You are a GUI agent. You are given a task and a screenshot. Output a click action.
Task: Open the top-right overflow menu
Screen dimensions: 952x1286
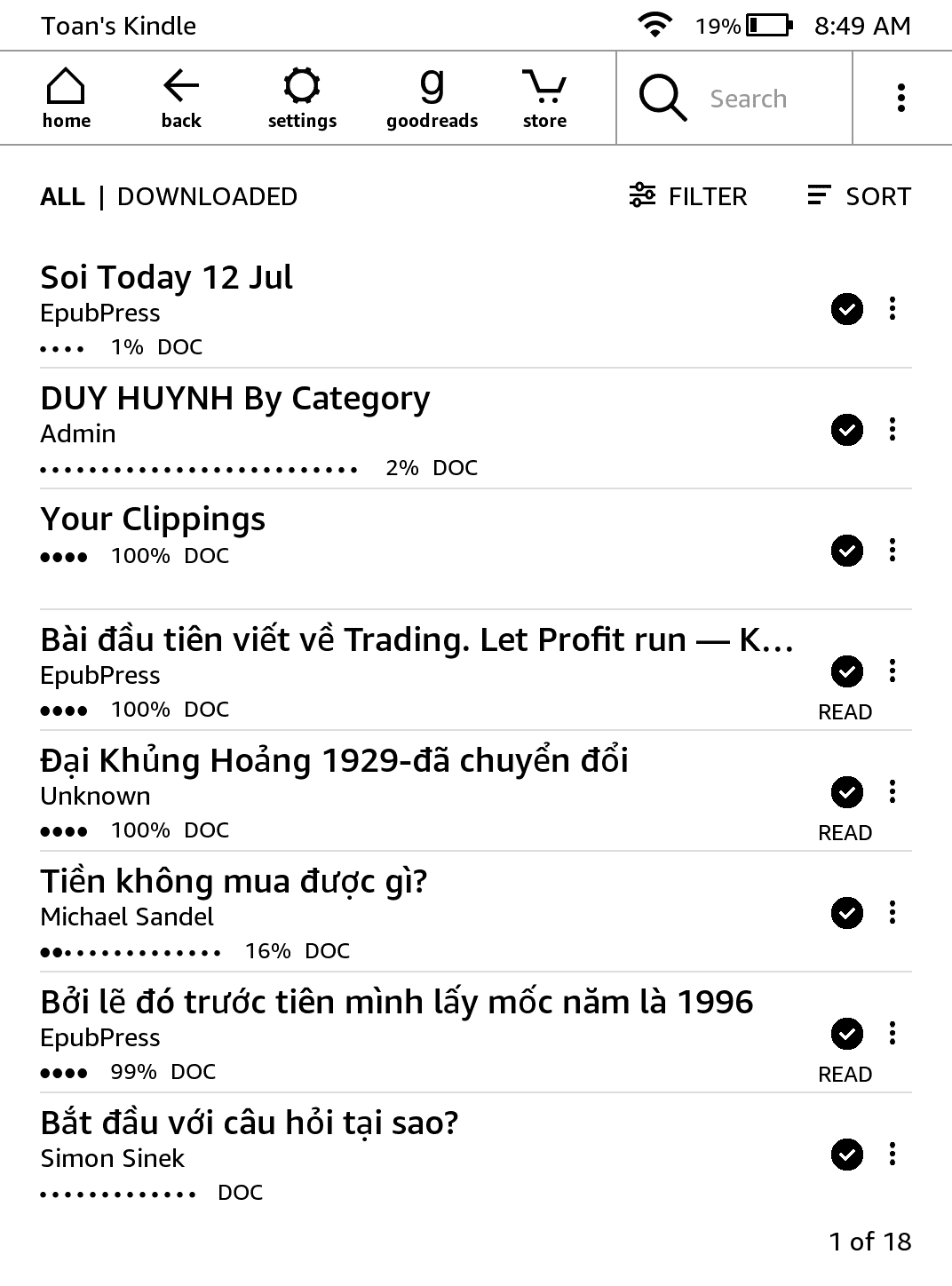[x=901, y=98]
